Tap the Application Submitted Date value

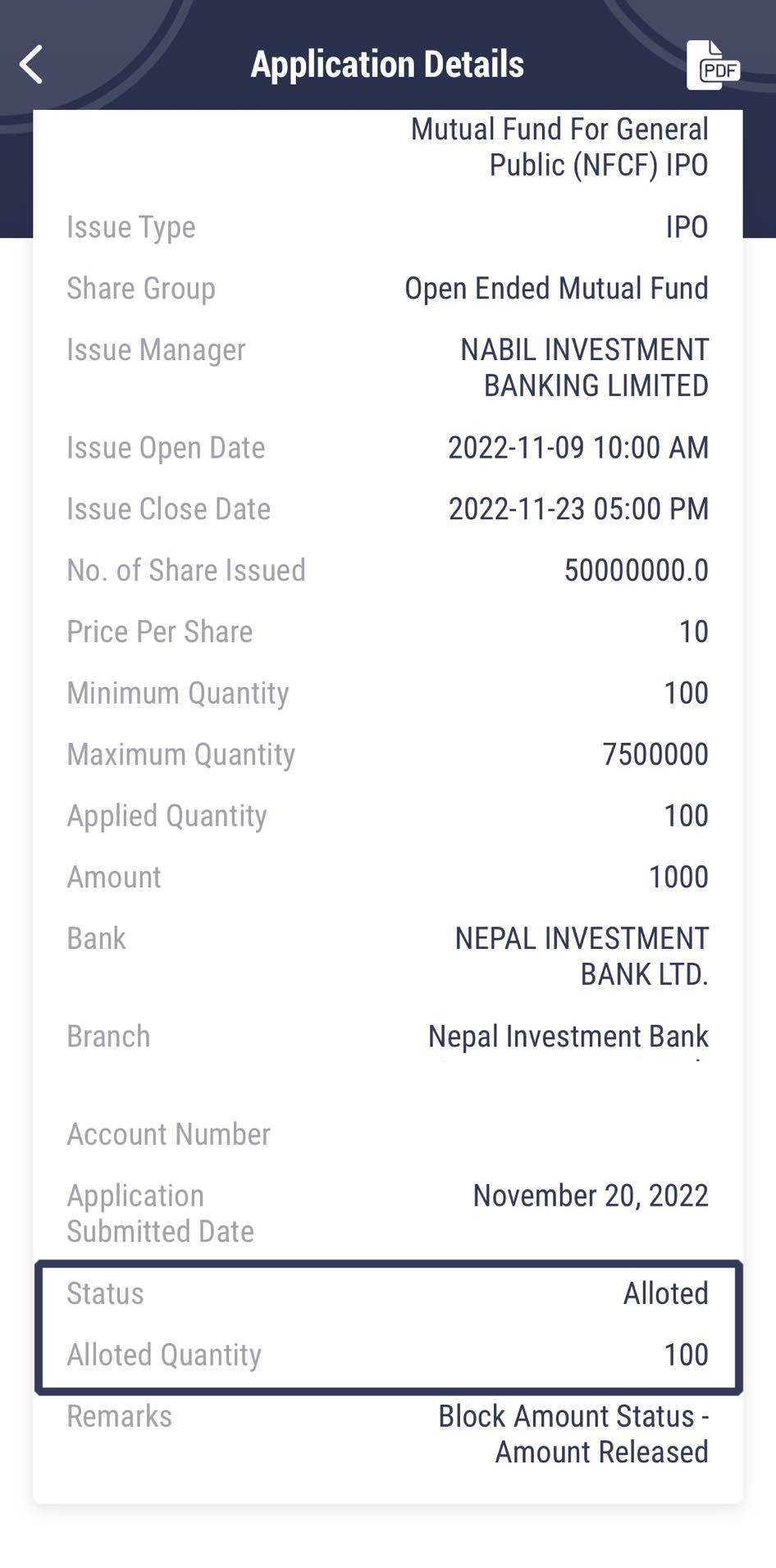(590, 1195)
